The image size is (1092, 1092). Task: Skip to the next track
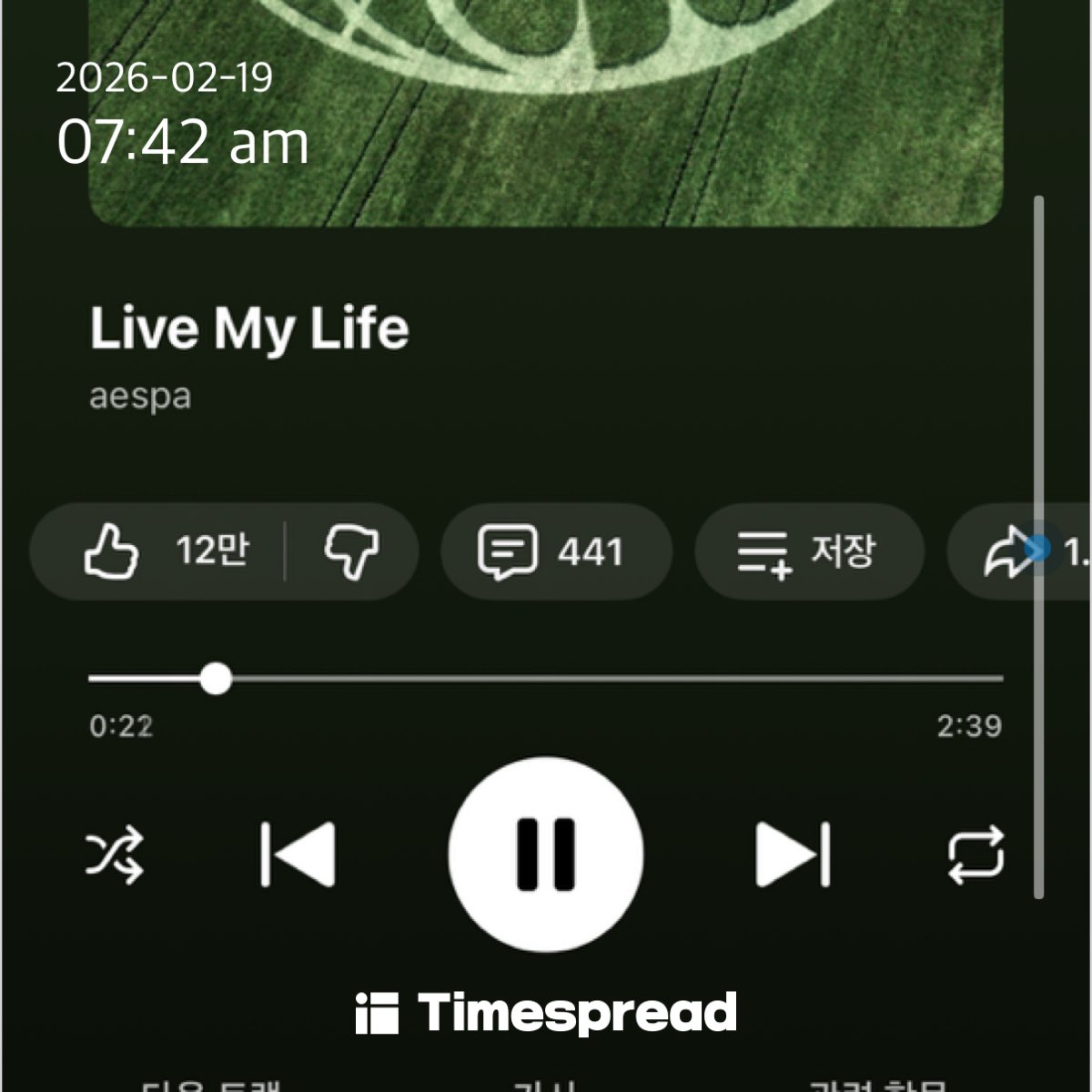[x=794, y=855]
